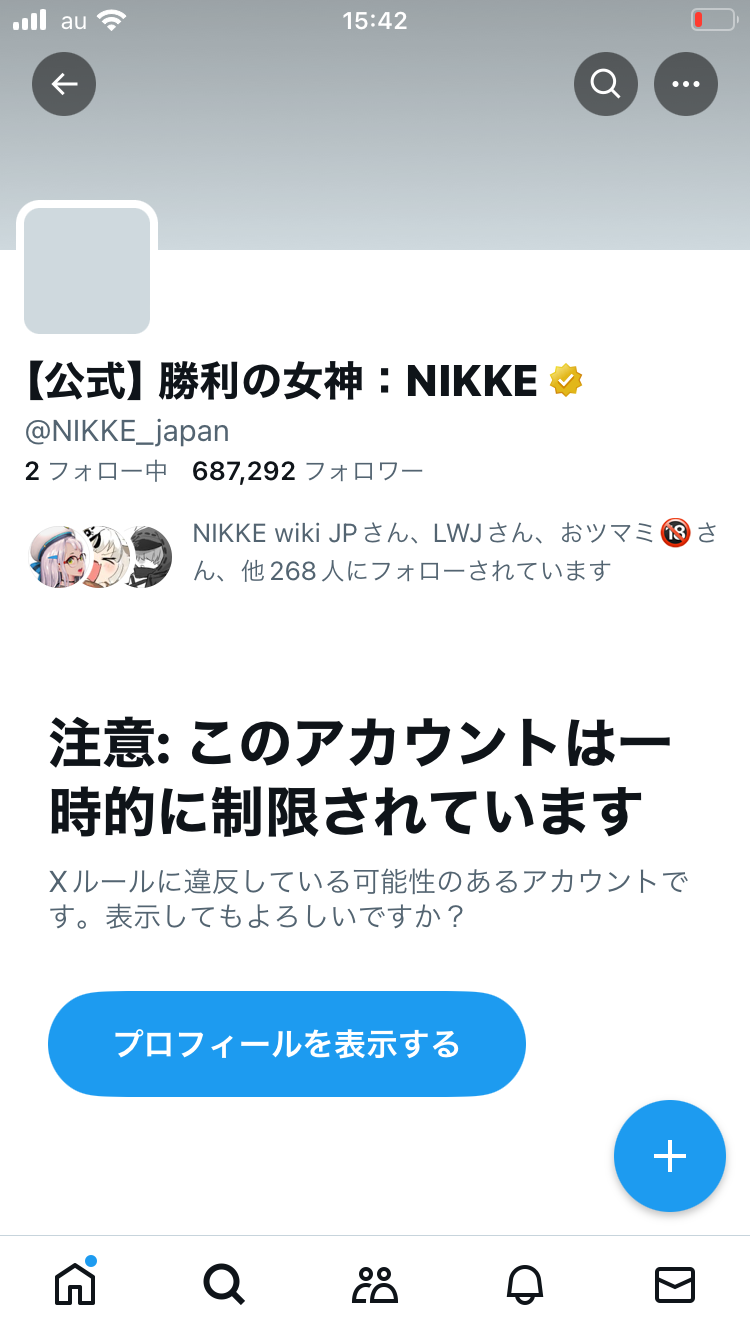This screenshot has height=1334, width=750.
Task: Open the Communities tab
Action: [x=375, y=1283]
